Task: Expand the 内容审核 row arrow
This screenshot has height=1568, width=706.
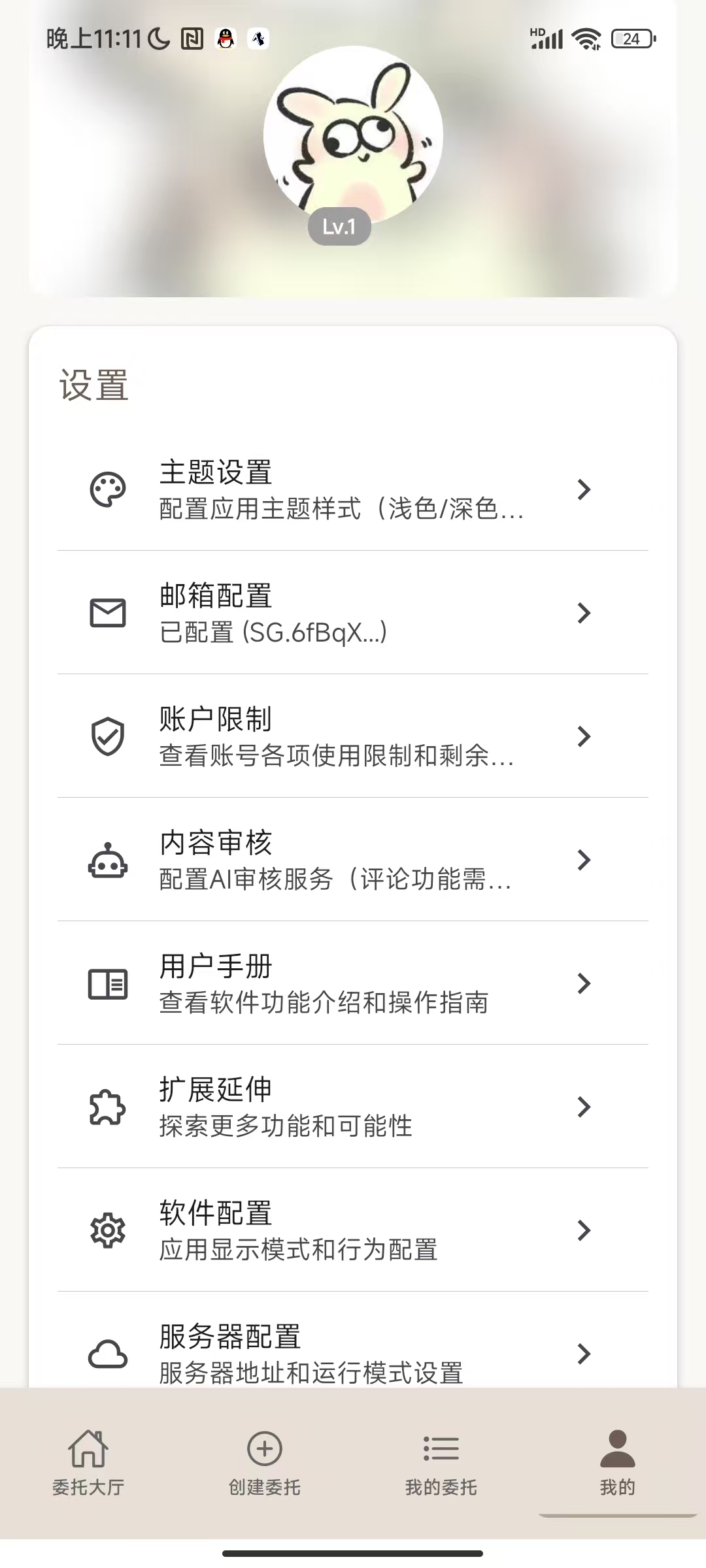Action: [584, 861]
